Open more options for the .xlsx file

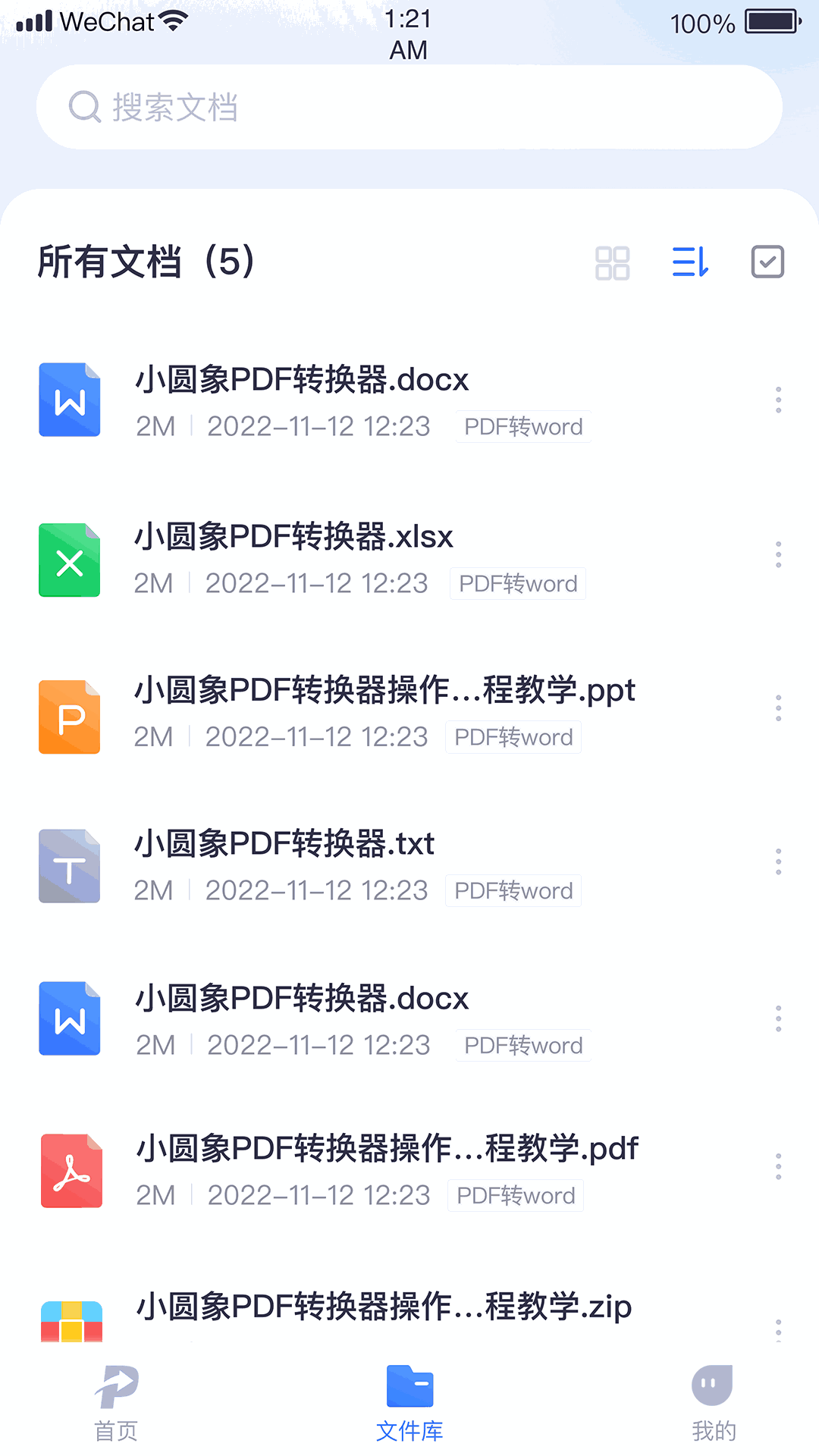[778, 555]
